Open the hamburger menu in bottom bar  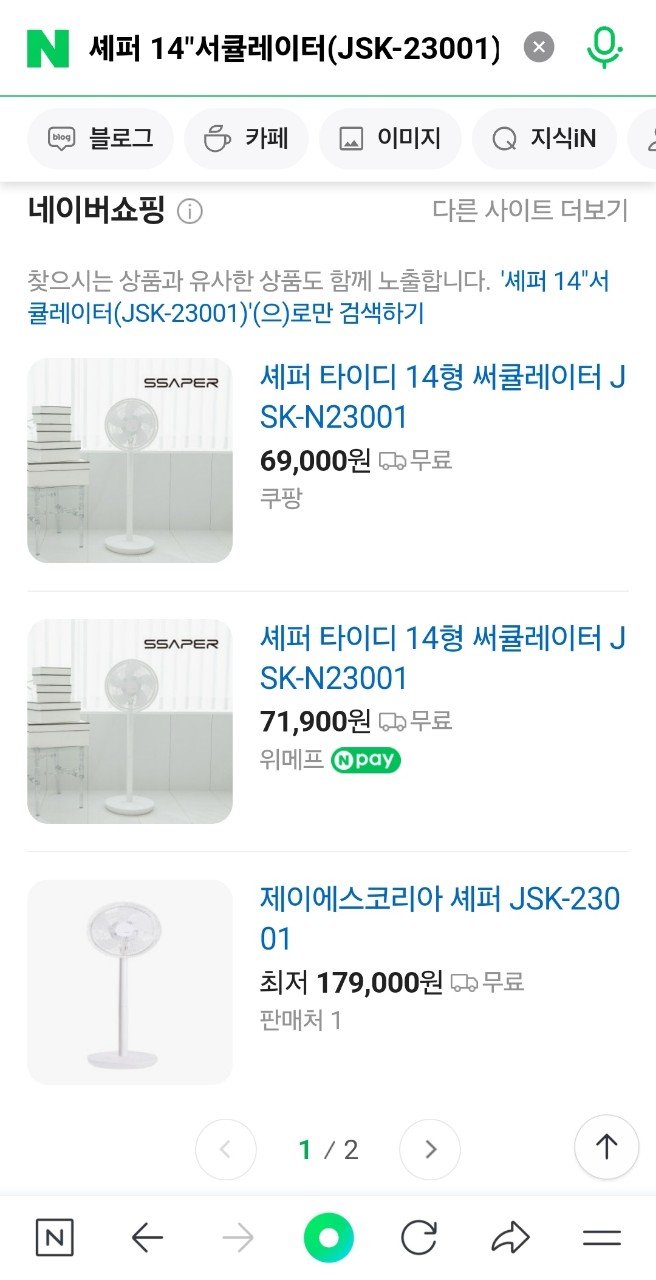[602, 1238]
